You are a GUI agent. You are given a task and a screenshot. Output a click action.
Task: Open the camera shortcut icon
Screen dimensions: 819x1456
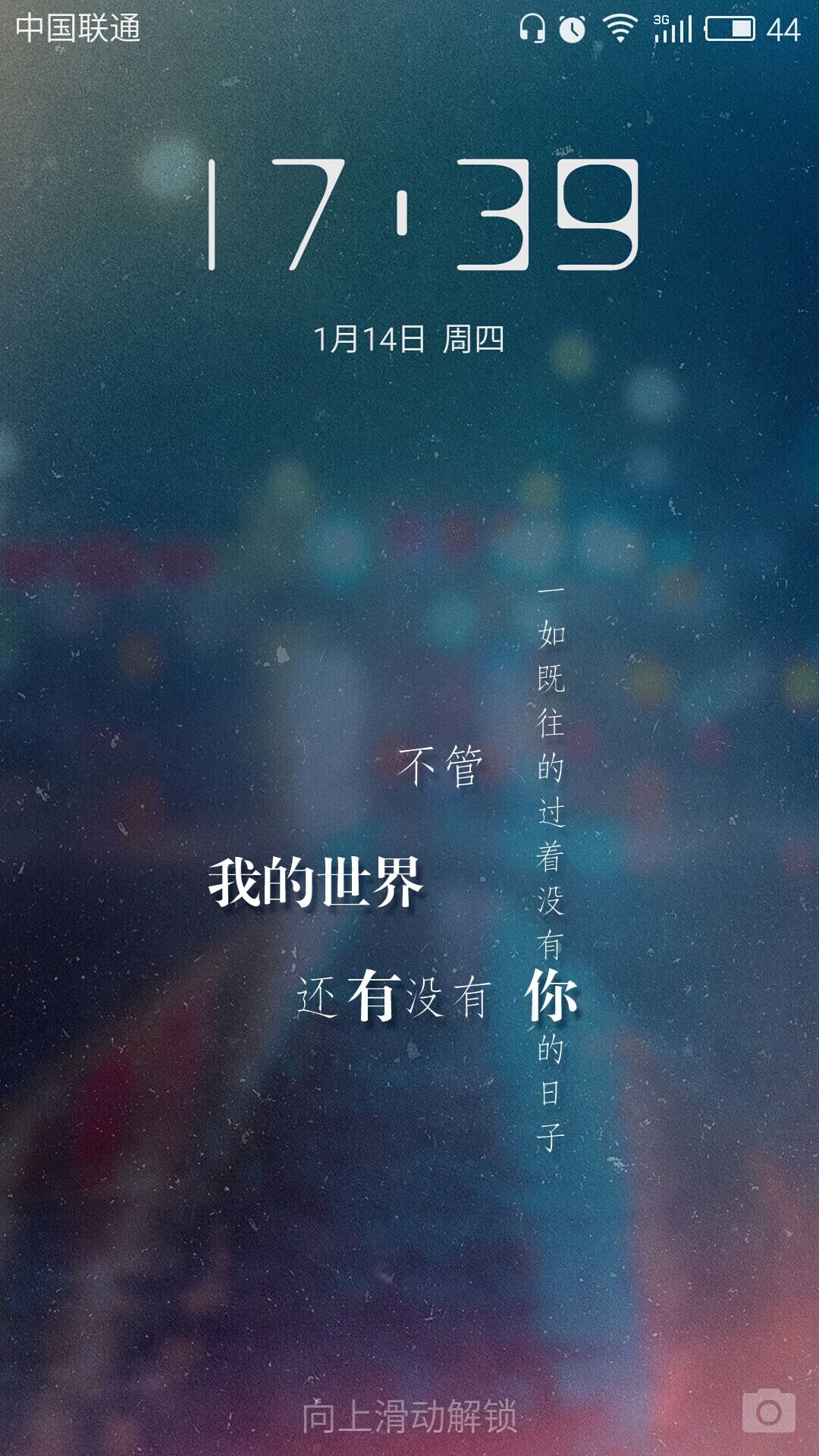(768, 1410)
